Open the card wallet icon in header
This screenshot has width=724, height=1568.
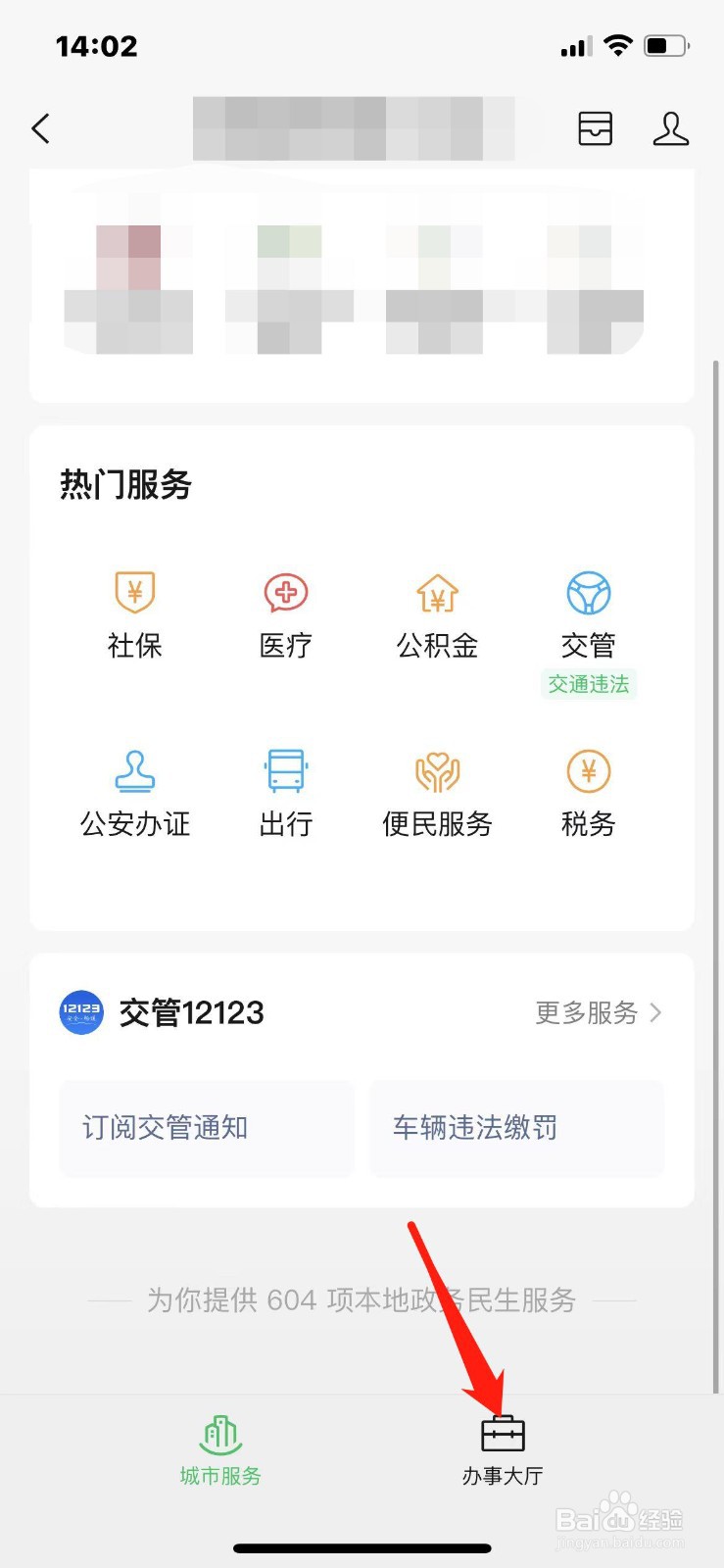pyautogui.click(x=595, y=128)
